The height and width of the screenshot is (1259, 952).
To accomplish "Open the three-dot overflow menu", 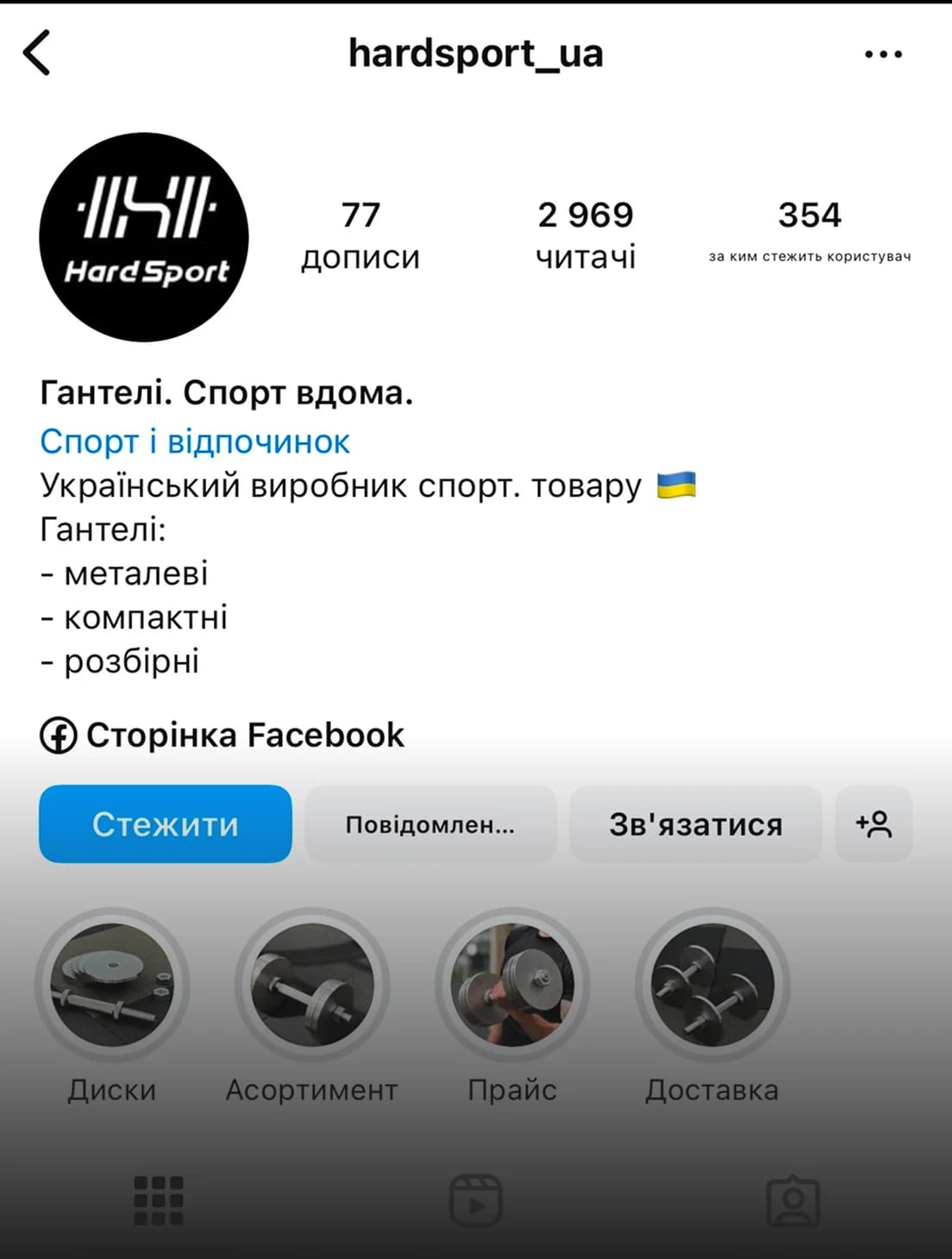I will pos(883,54).
